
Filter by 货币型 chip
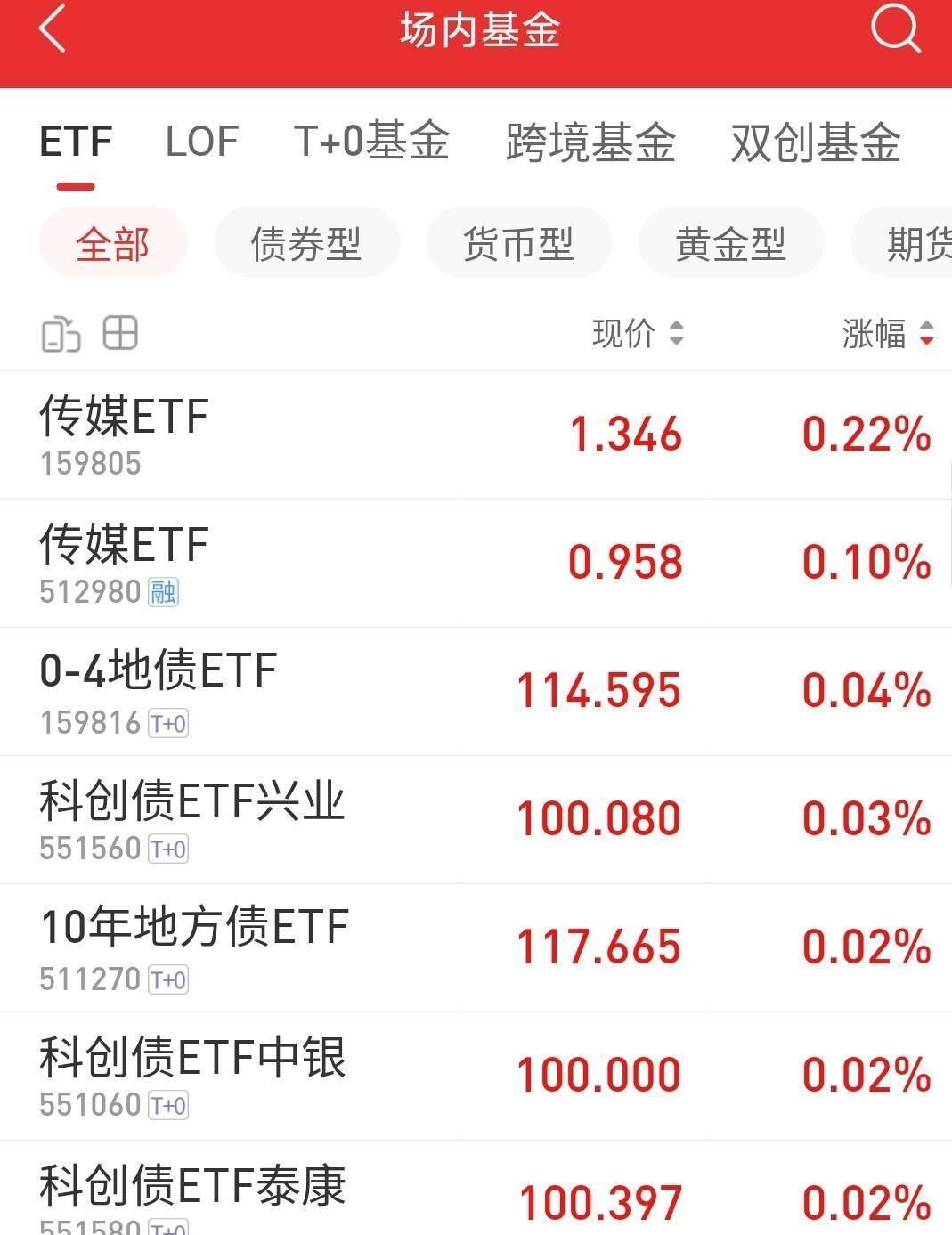[x=518, y=243]
